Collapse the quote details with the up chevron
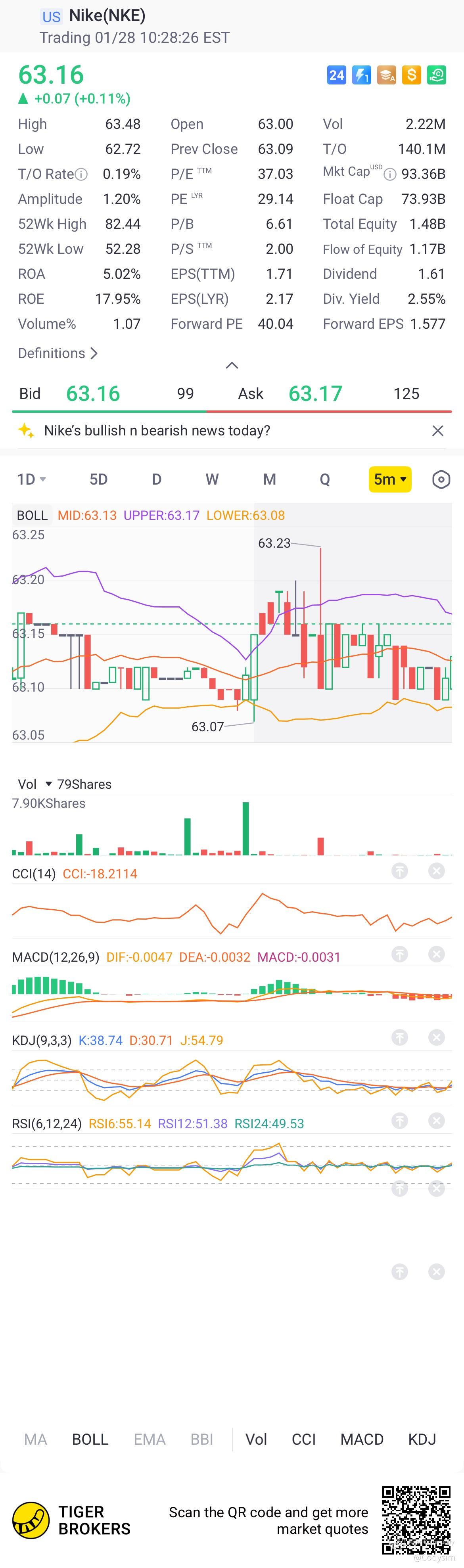The height and width of the screenshot is (1568, 464). tap(231, 365)
